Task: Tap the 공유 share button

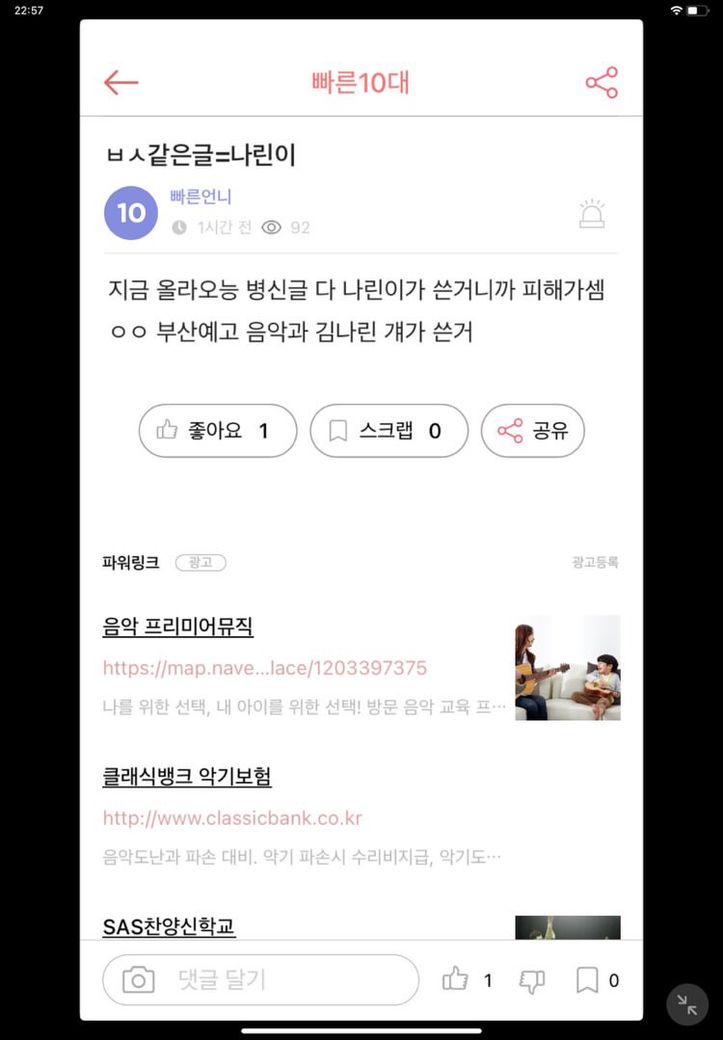Action: [532, 431]
